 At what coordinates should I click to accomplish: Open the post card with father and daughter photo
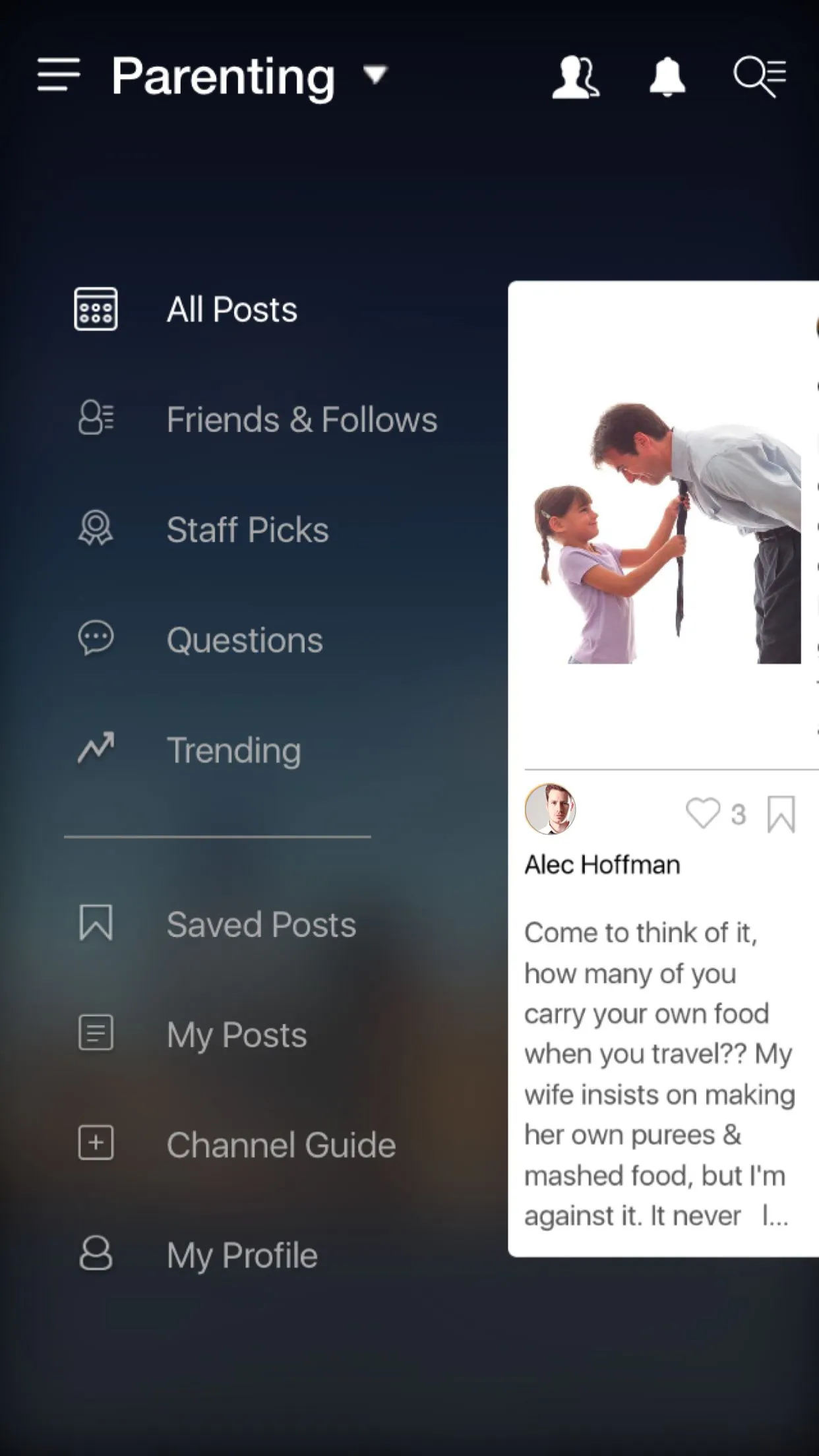click(x=663, y=769)
